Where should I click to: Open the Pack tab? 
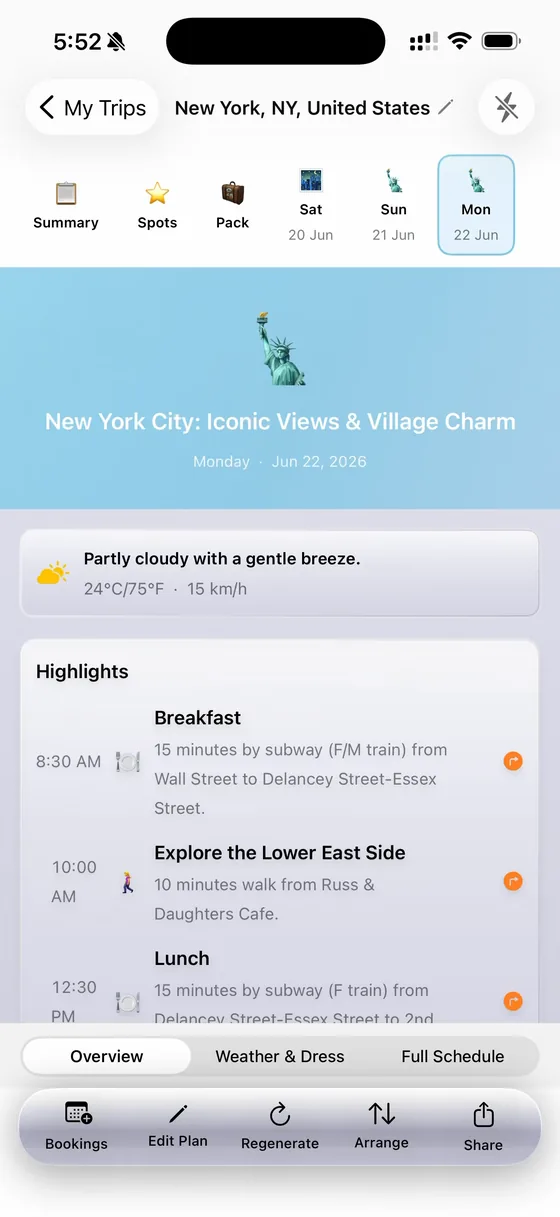[x=232, y=206]
